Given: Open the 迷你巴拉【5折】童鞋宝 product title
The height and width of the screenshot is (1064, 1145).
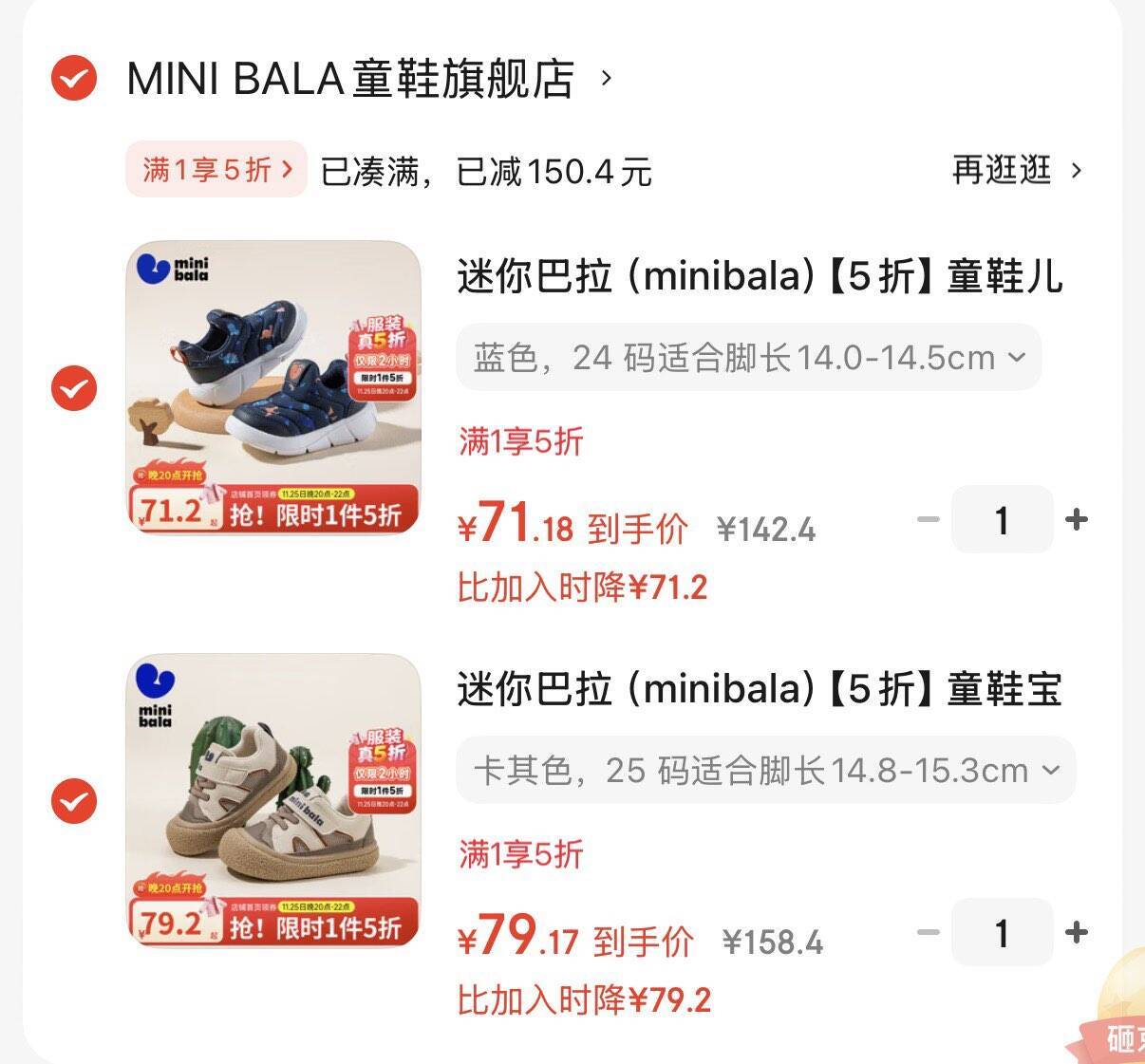Looking at the screenshot, I should [x=760, y=690].
